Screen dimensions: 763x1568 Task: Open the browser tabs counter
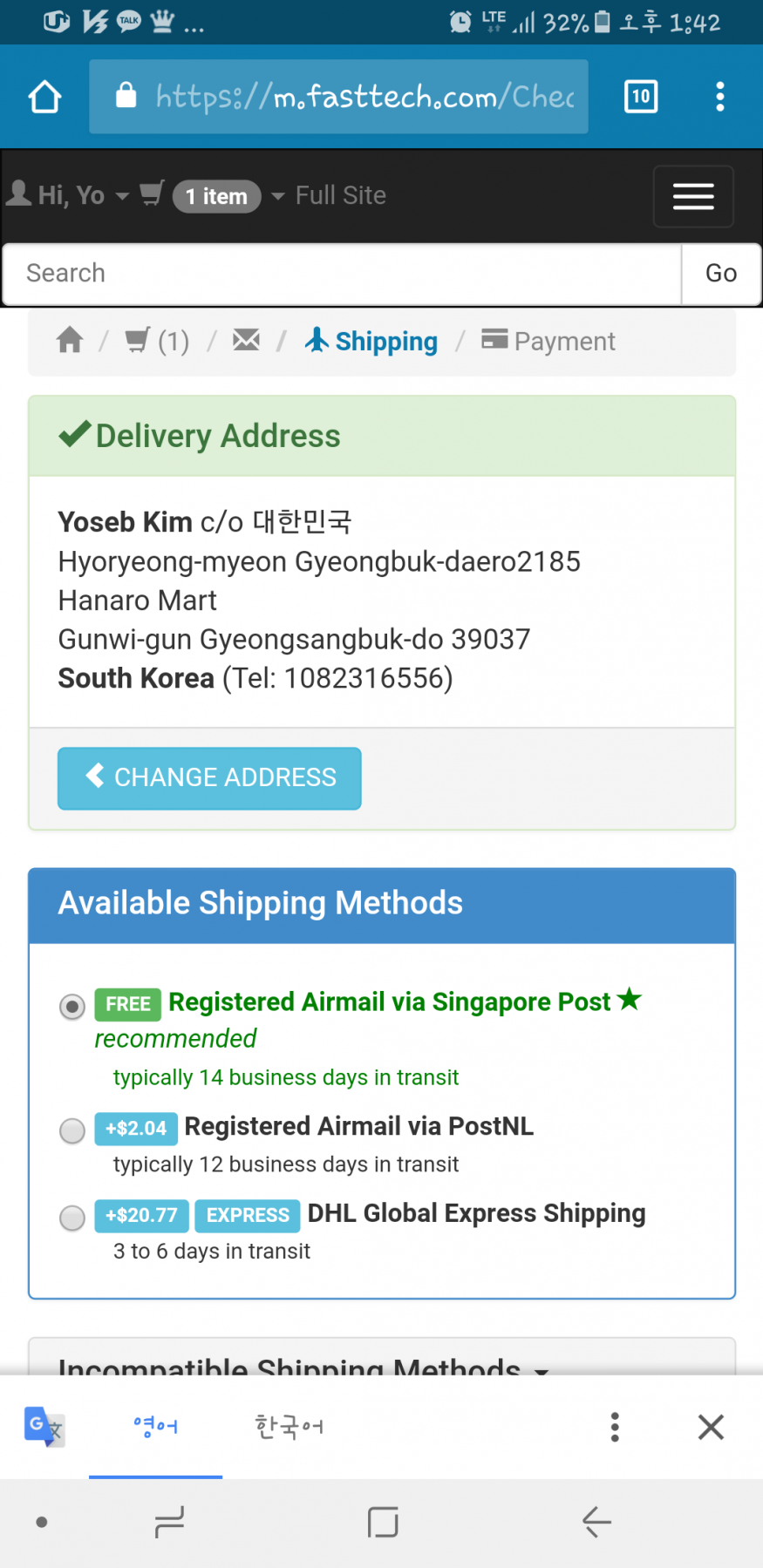coord(641,97)
